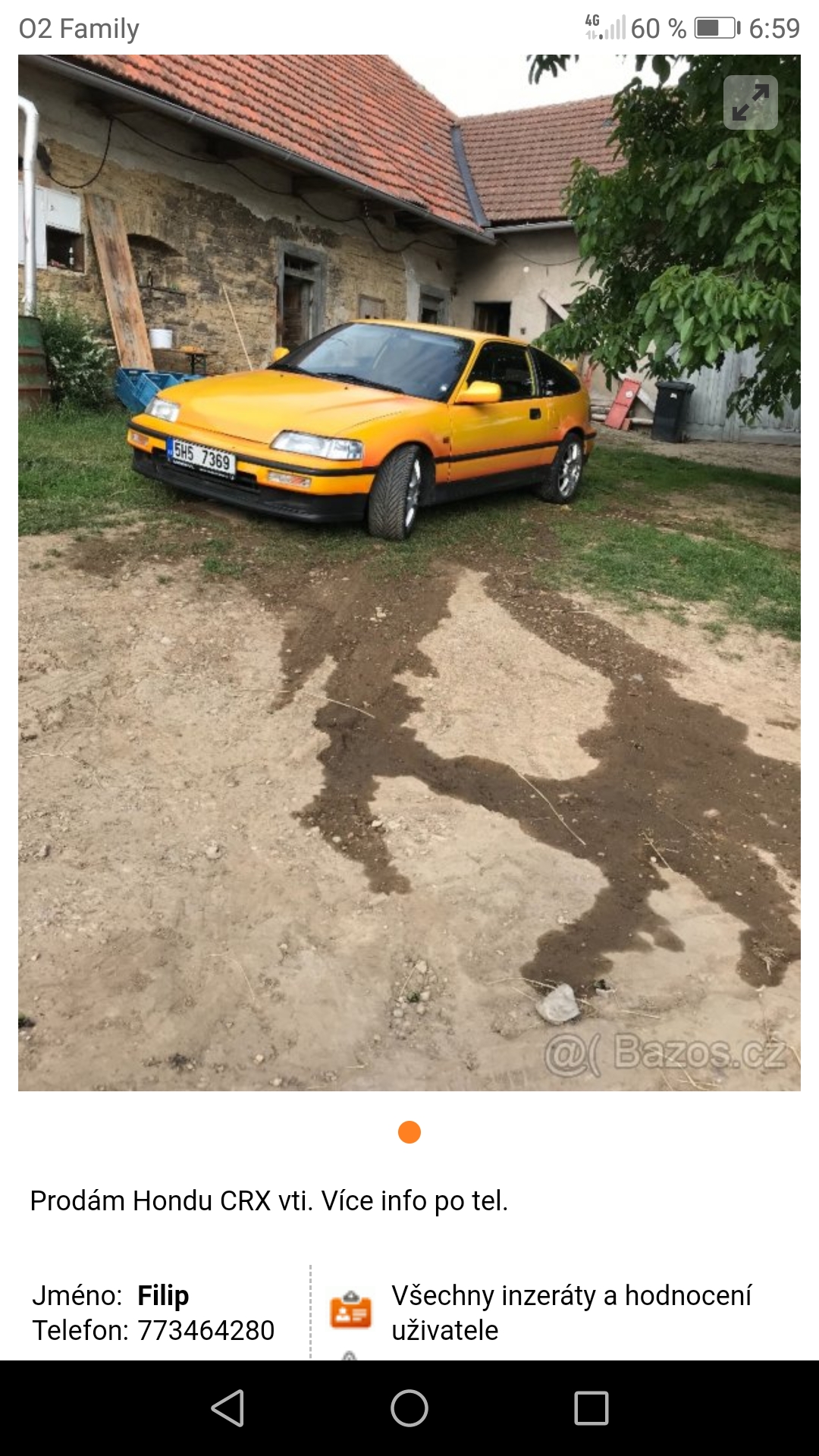Open the yellow Honda CRX photo
The image size is (819, 1456).
[409, 573]
